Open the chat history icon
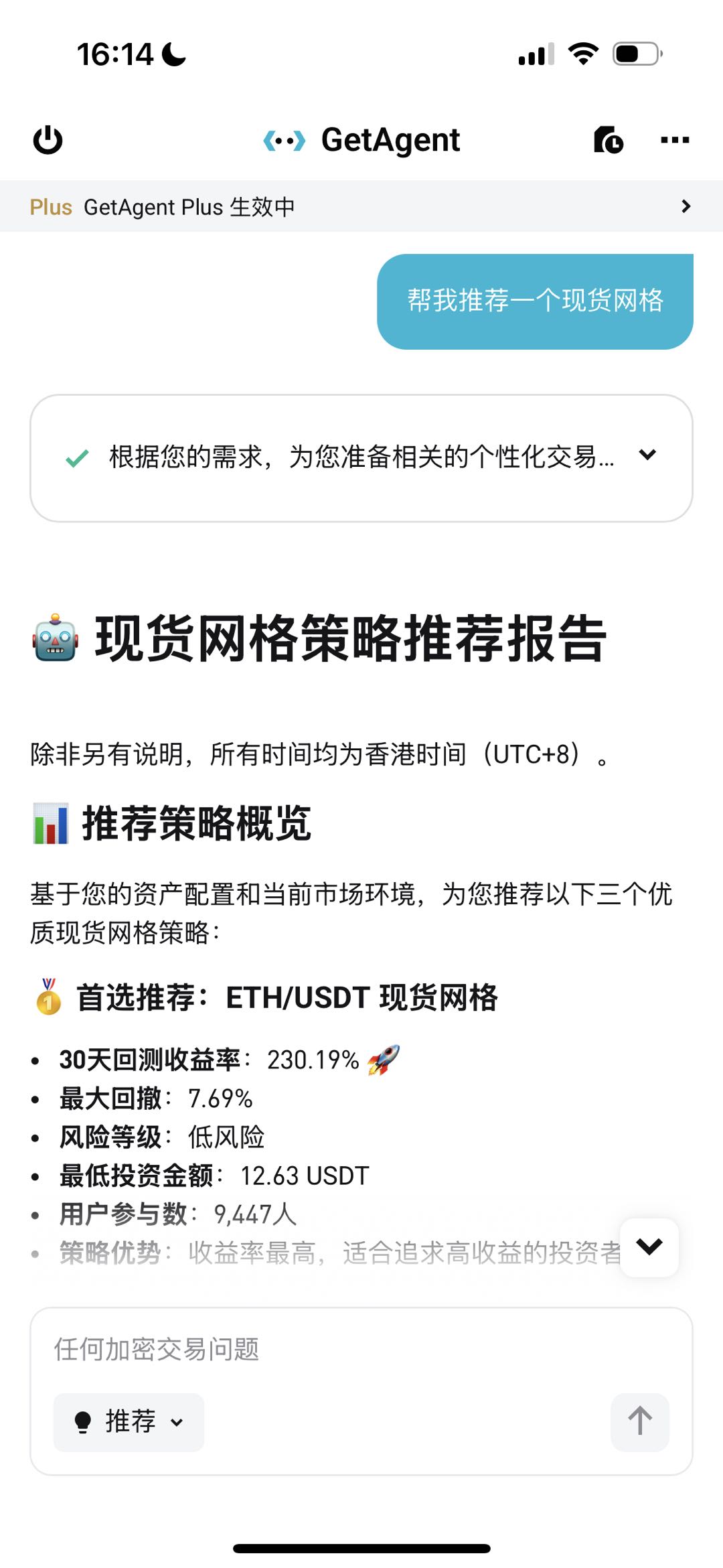 [608, 140]
